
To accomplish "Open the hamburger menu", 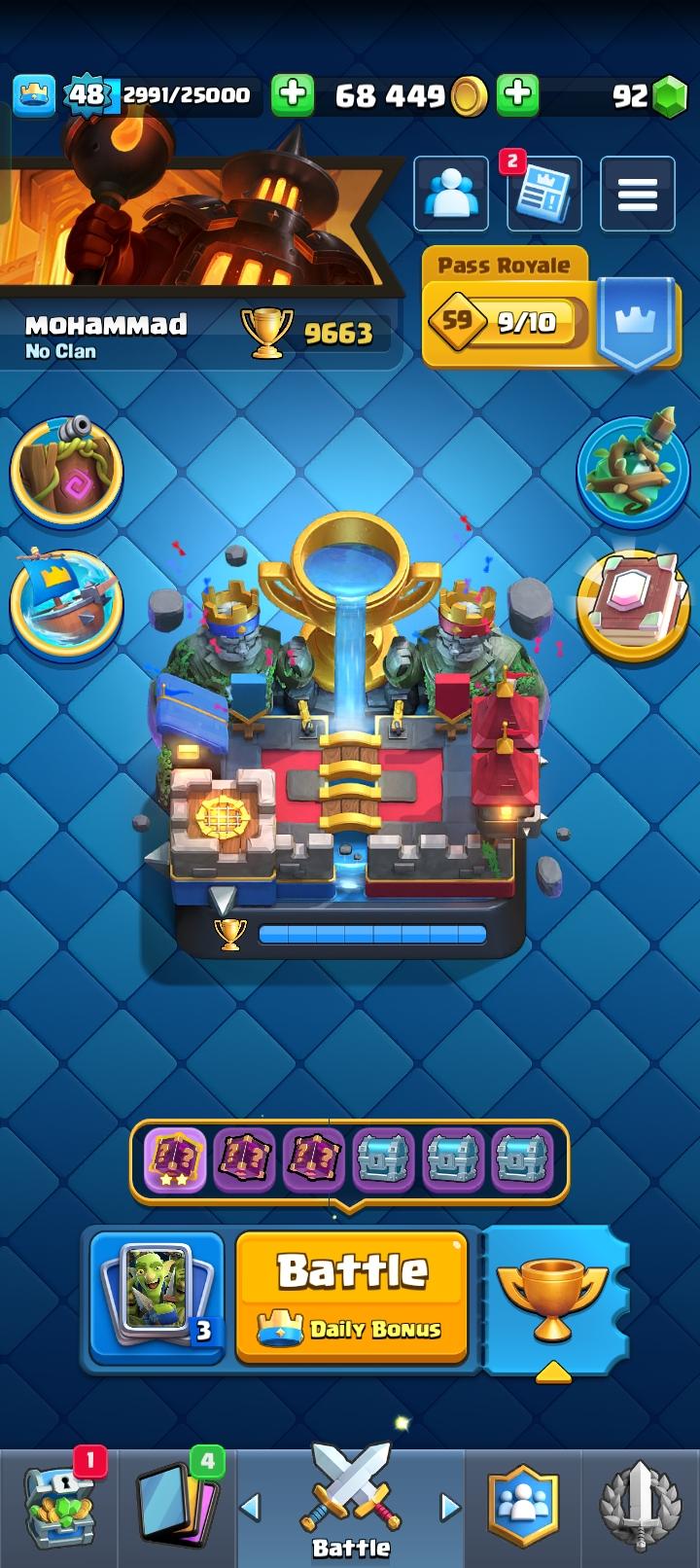I will pos(637,194).
